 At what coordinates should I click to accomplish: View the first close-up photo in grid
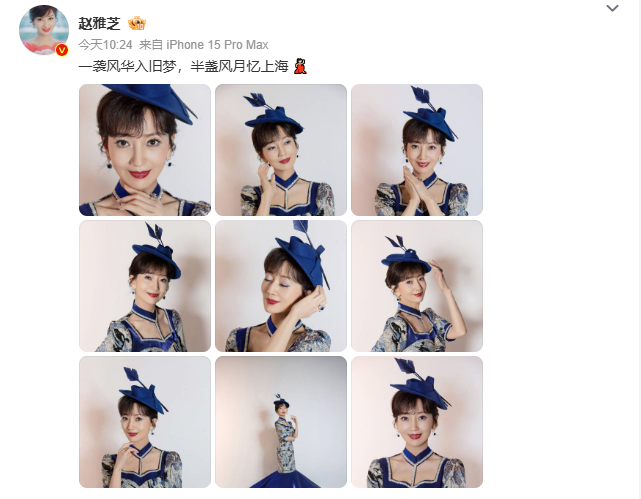tap(145, 150)
